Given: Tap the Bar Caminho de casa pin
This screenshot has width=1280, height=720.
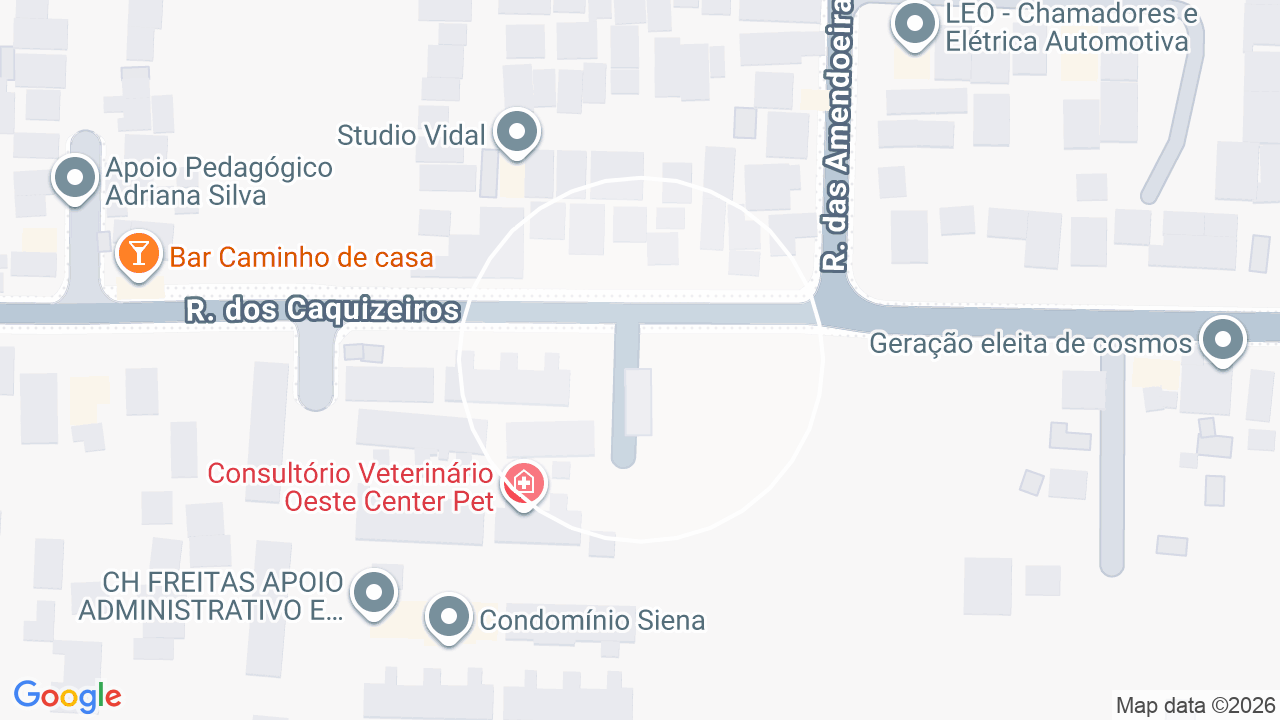Looking at the screenshot, I should [x=137, y=254].
